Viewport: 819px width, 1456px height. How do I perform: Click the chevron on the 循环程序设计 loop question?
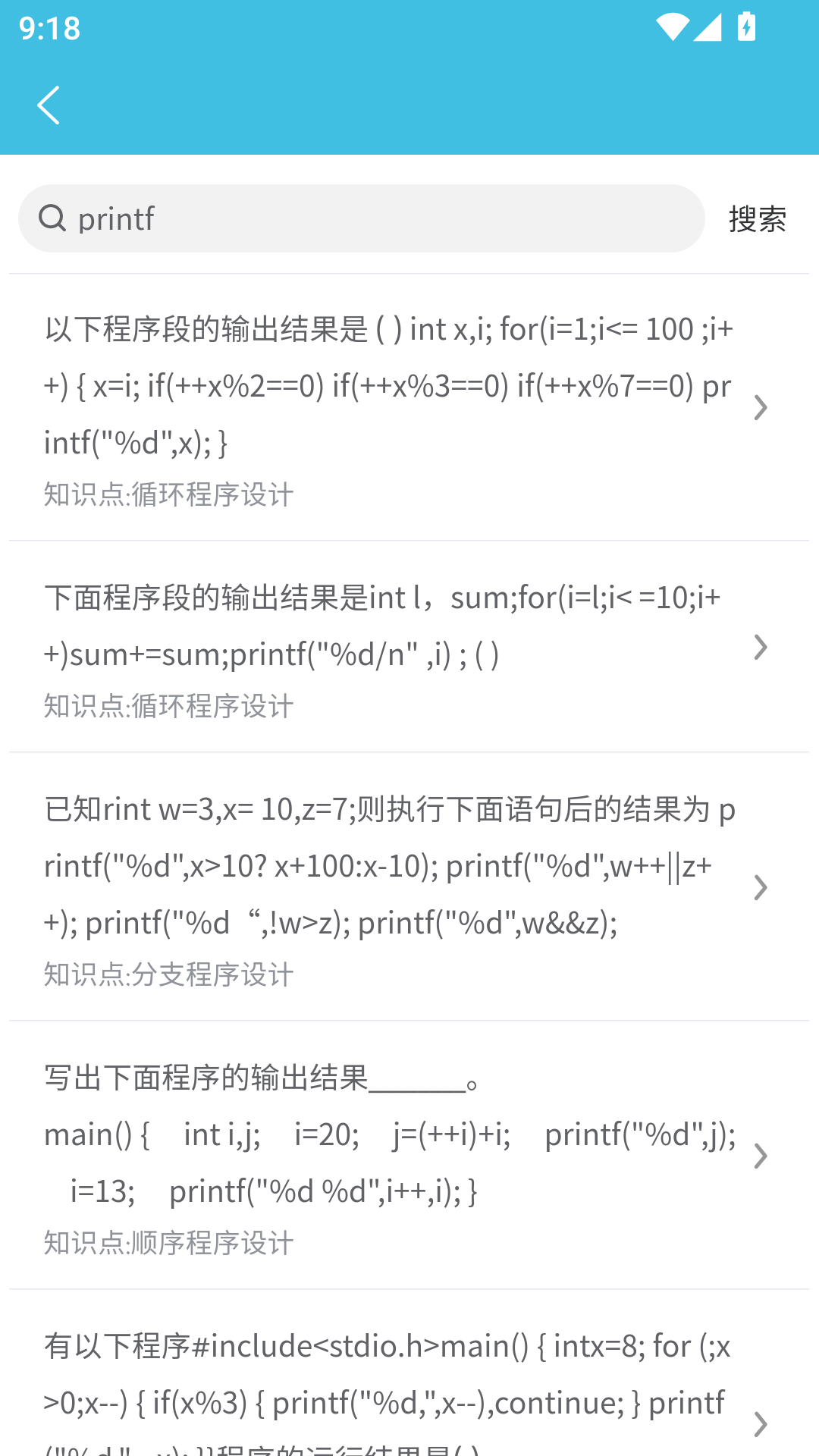tap(759, 407)
